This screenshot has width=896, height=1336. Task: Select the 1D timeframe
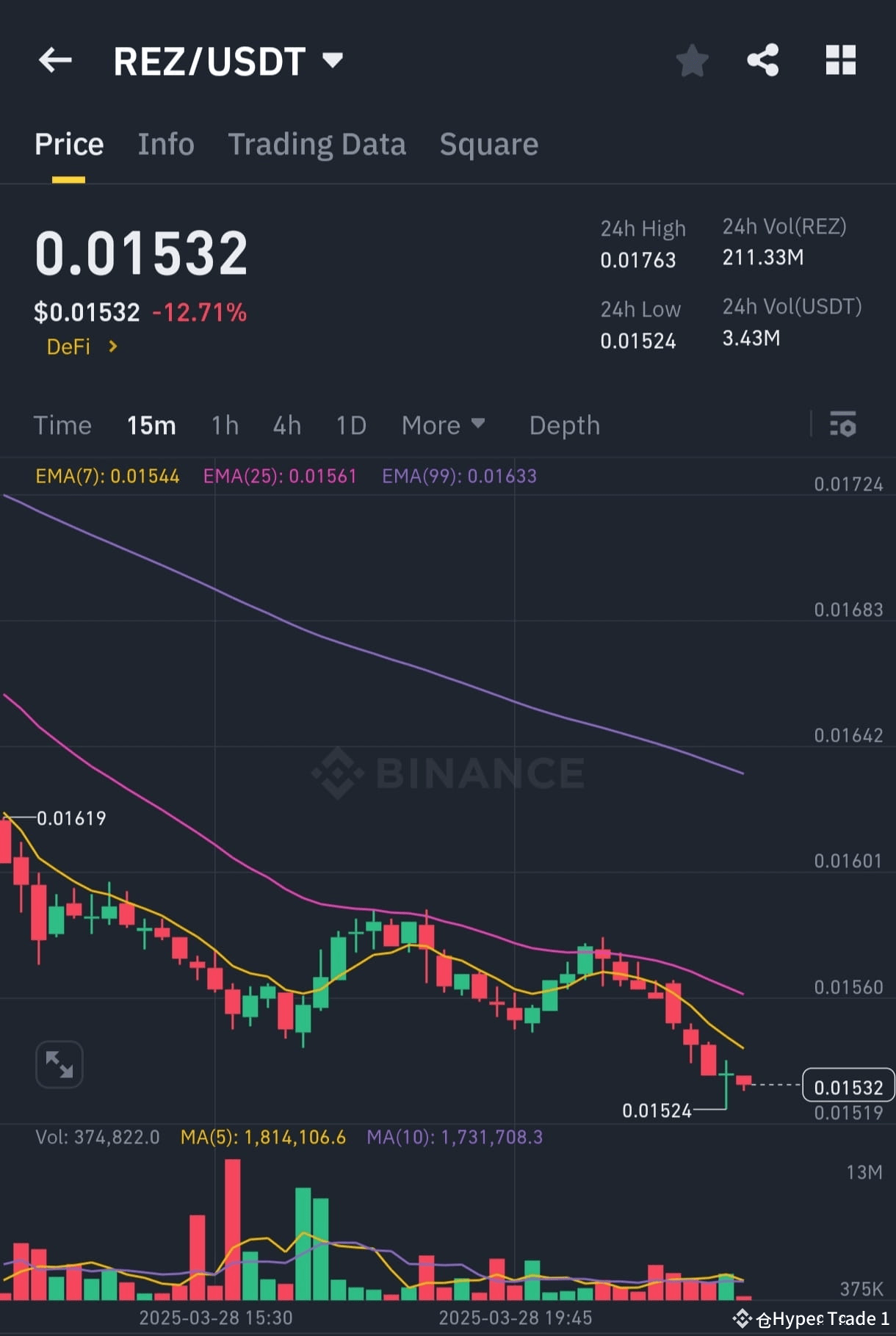pos(350,425)
